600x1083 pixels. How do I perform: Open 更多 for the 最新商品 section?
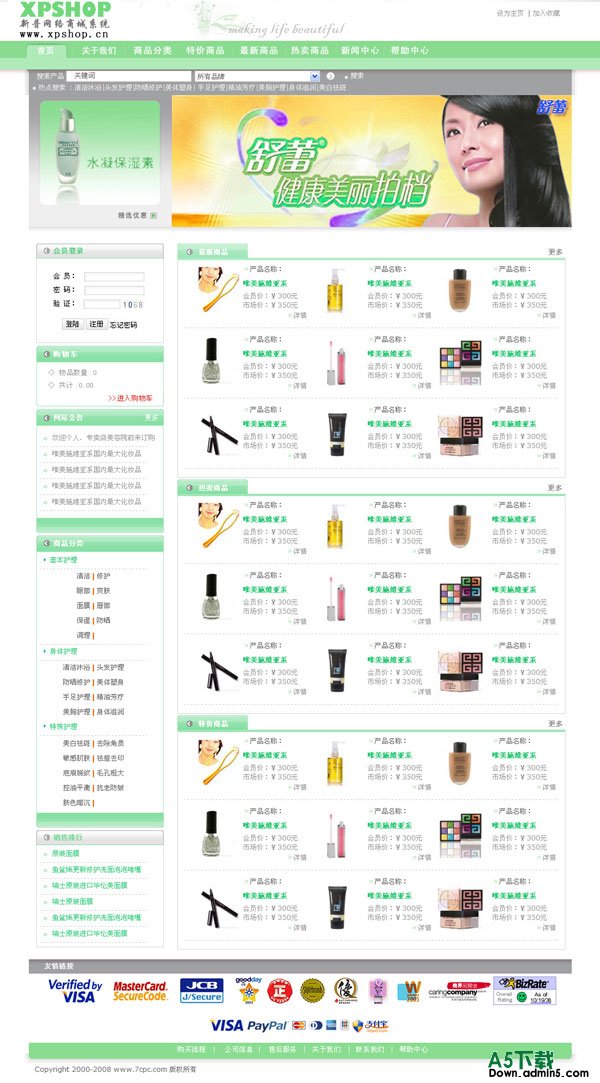tap(555, 252)
